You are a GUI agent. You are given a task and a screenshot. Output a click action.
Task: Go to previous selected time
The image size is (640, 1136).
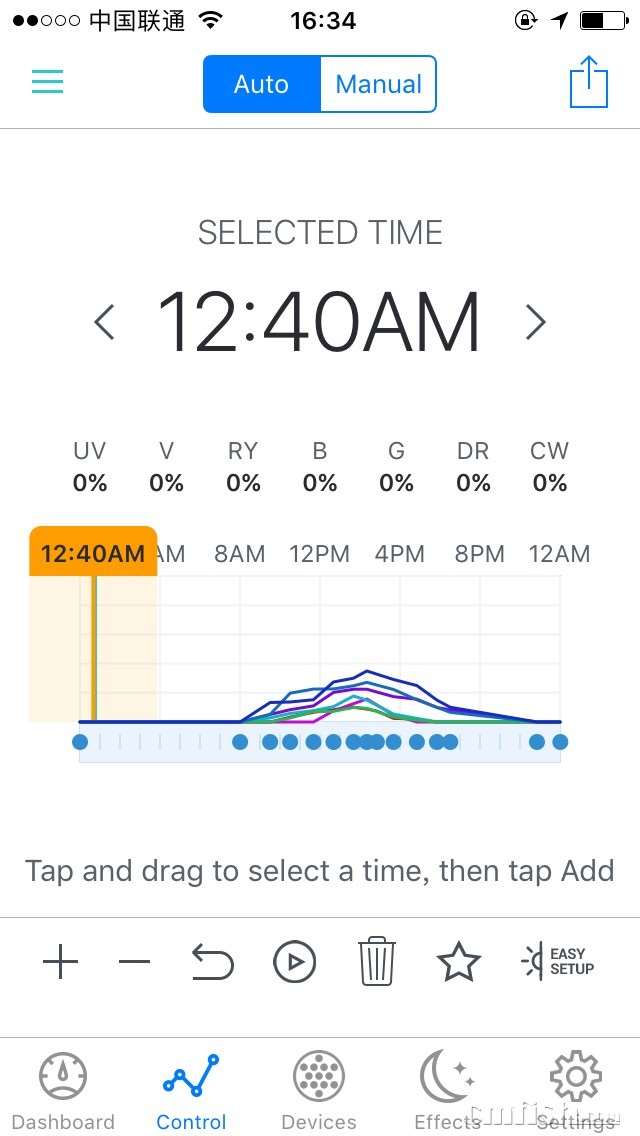pyautogui.click(x=104, y=322)
